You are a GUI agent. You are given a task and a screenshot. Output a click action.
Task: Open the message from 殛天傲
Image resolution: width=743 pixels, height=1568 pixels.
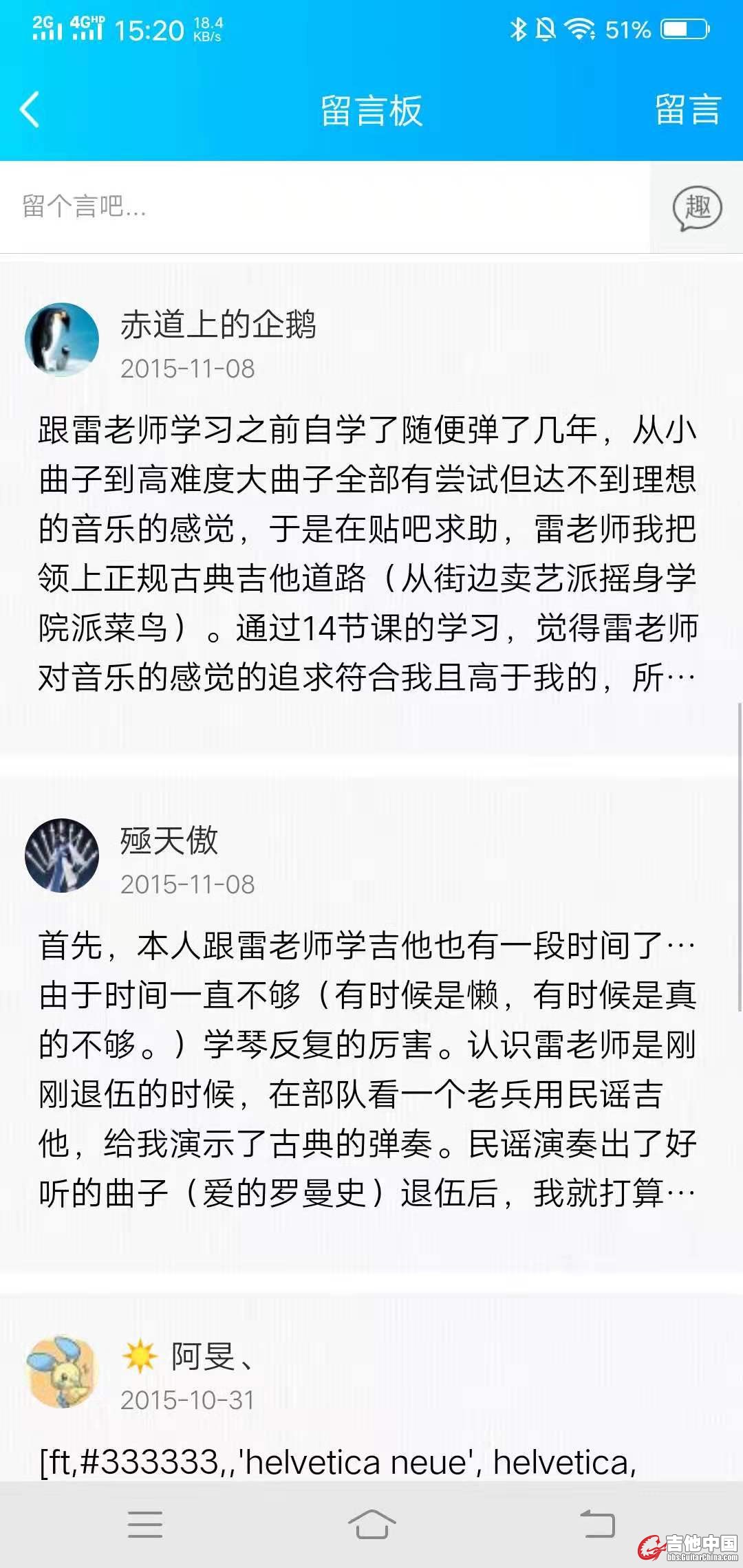[x=368, y=1069]
